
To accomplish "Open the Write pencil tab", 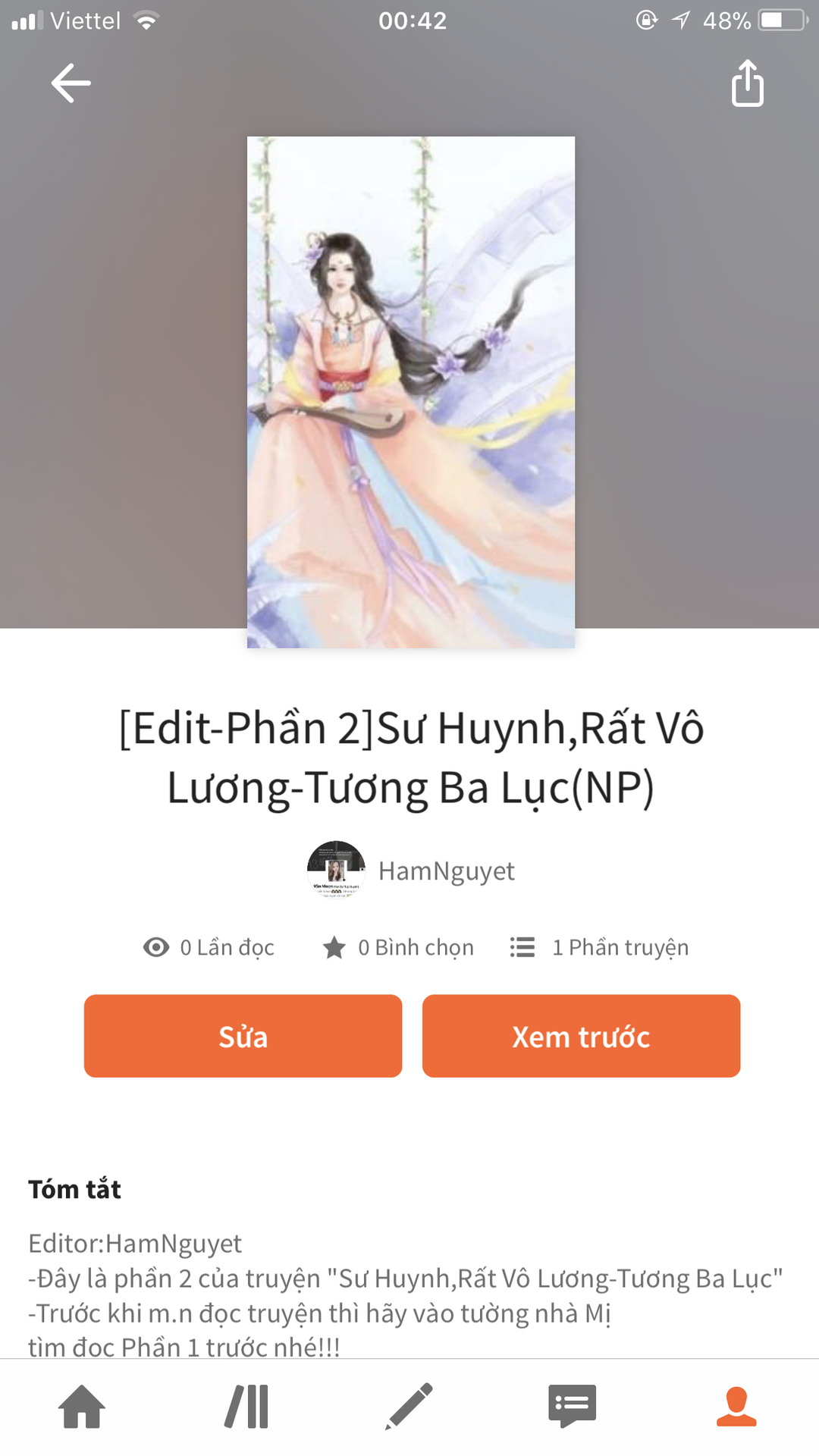I will 409,1407.
